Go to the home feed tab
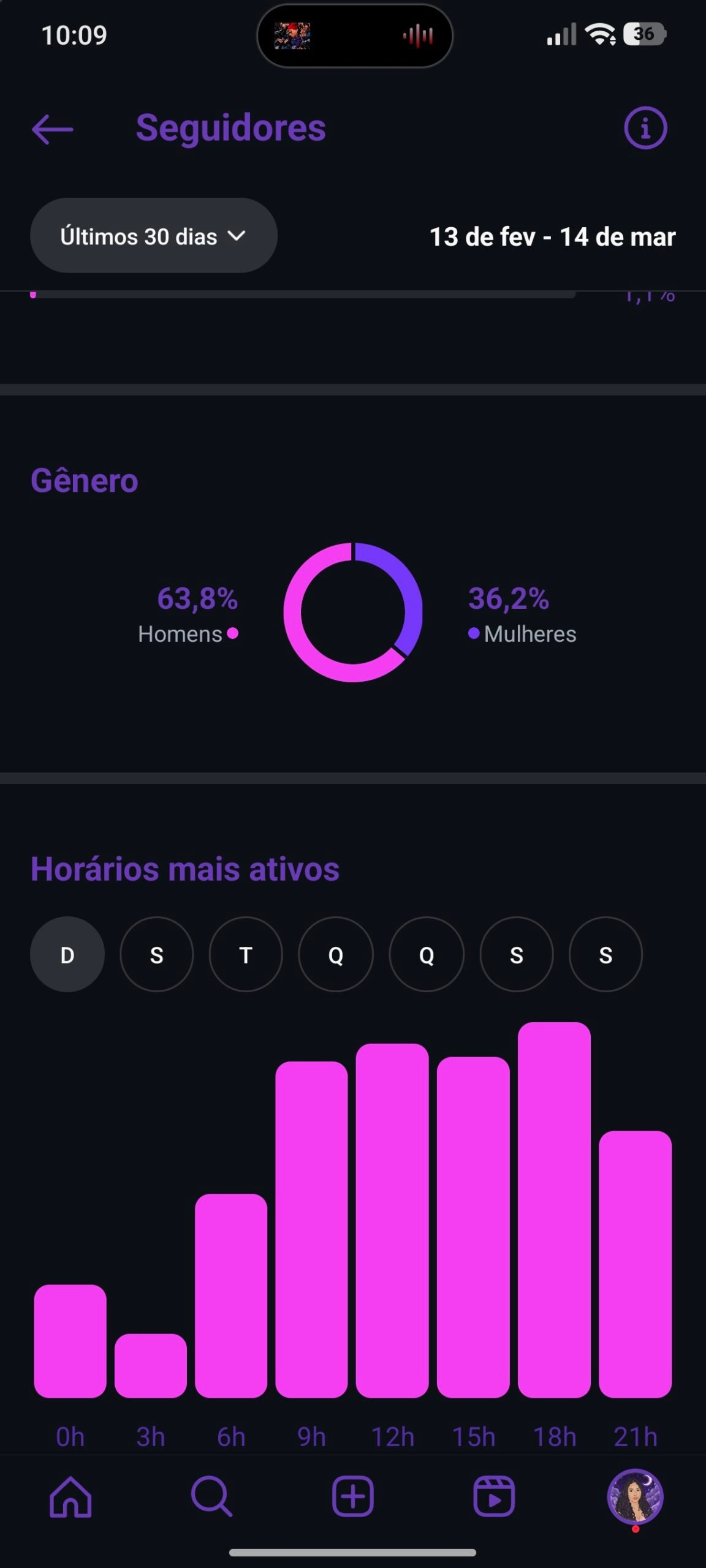 pos(70,1496)
